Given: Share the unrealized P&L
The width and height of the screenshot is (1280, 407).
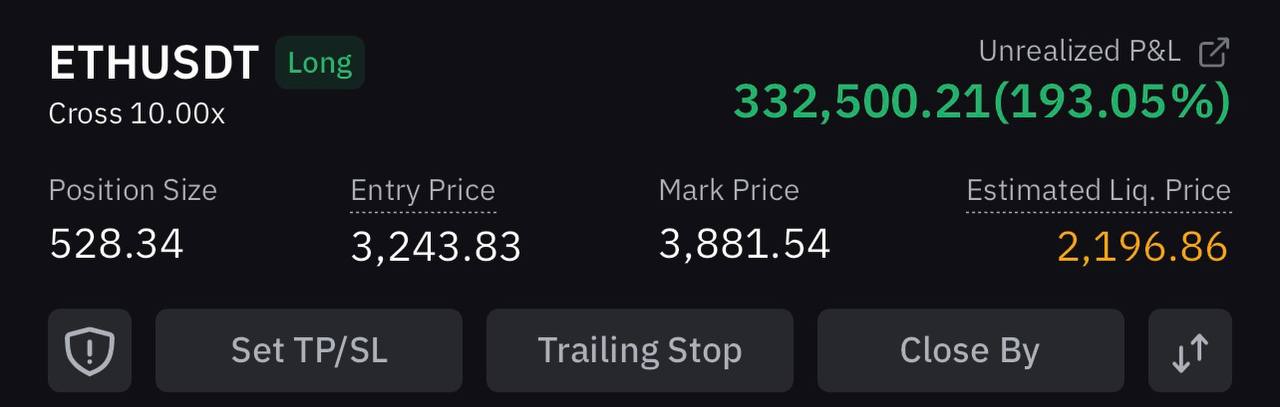Looking at the screenshot, I should (x=1214, y=52).
